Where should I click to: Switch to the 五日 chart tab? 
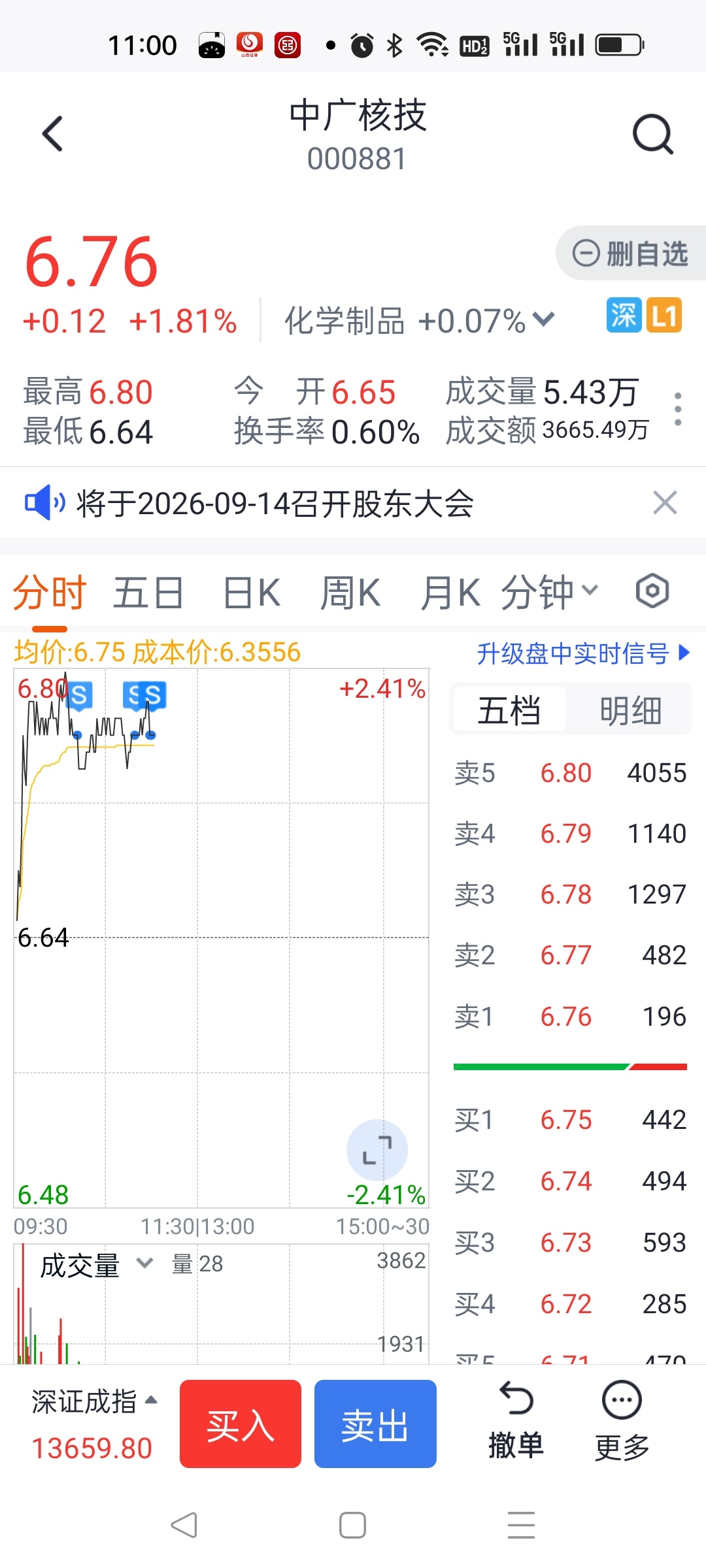pos(148,593)
